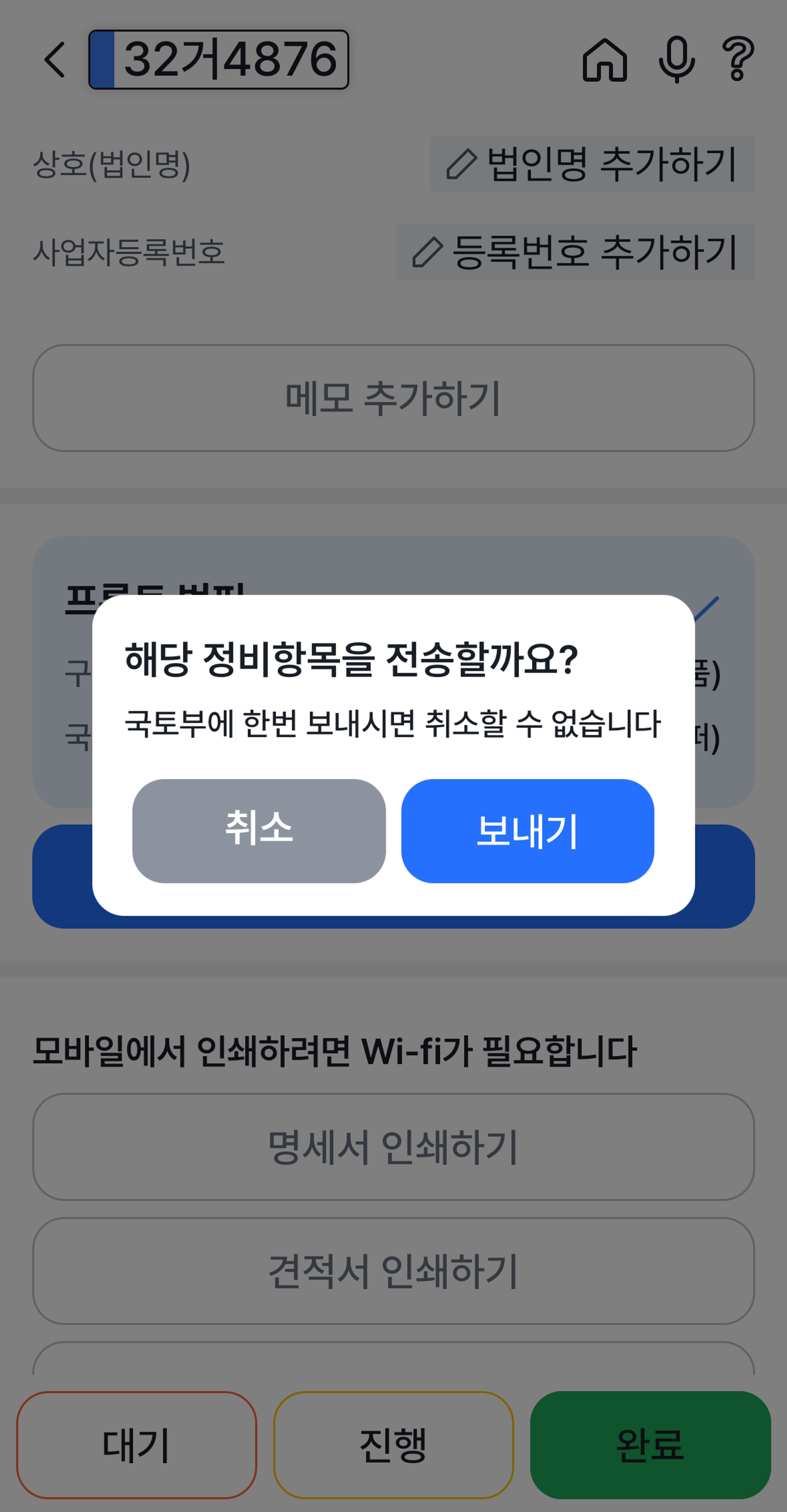Cancel the dialog with 취소
The image size is (787, 1512).
click(x=259, y=831)
